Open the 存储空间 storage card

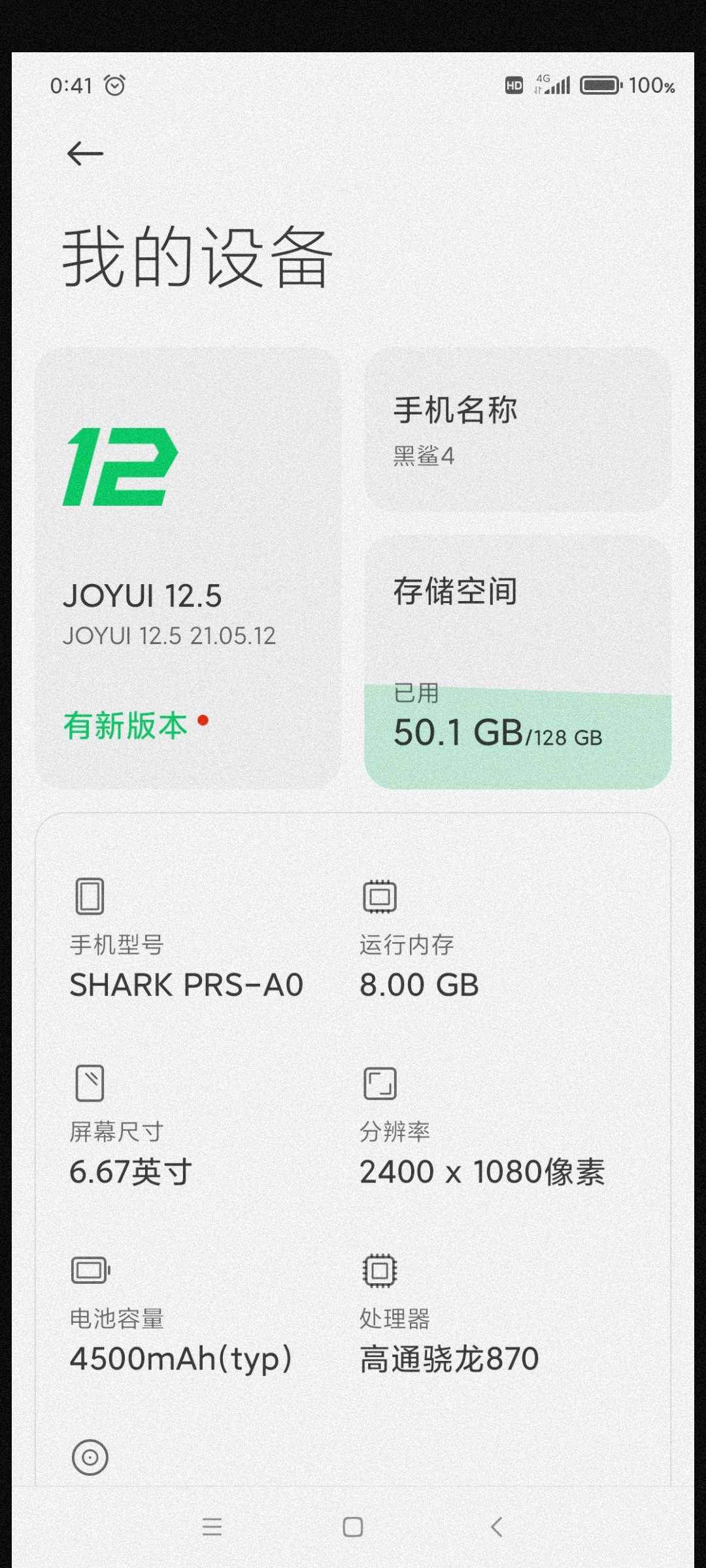(518, 662)
